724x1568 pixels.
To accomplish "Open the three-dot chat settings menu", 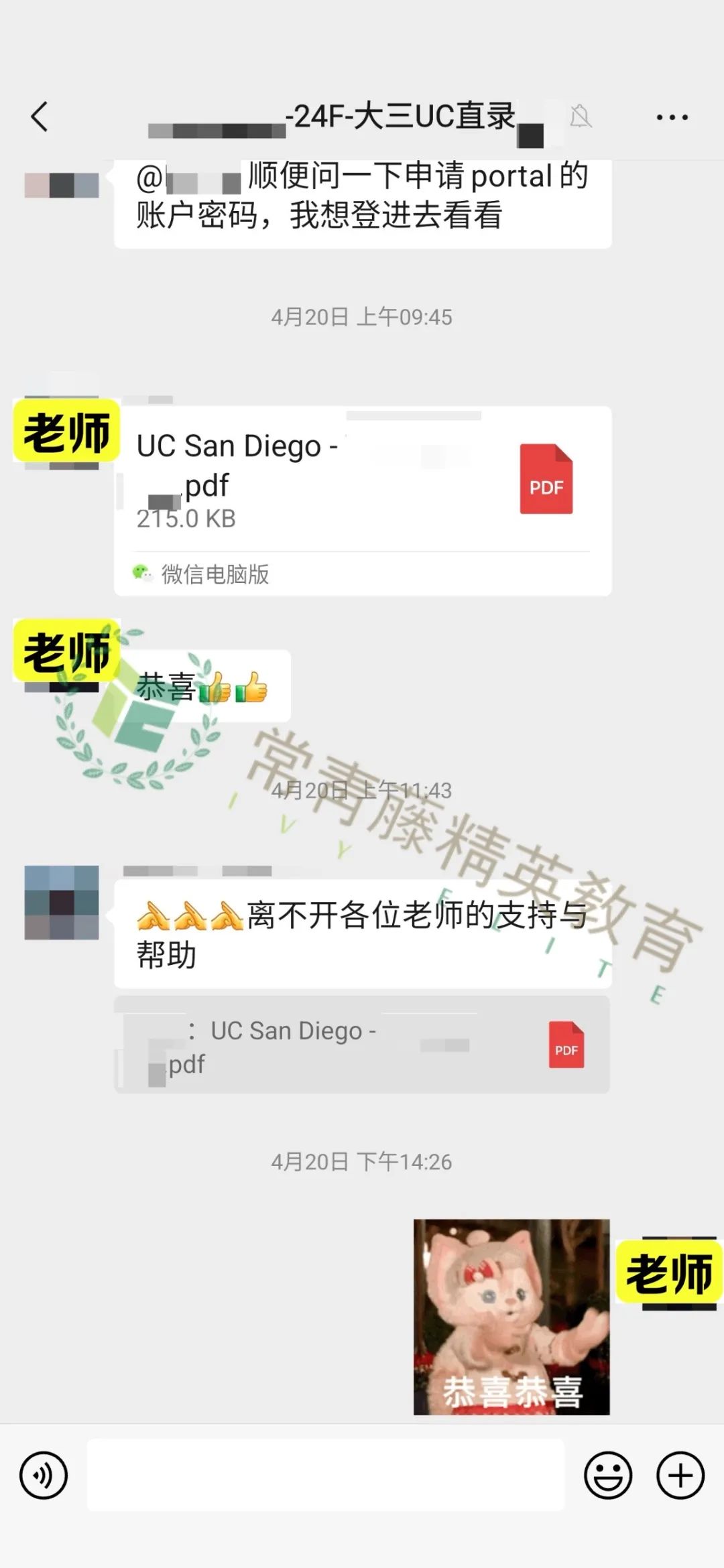I will [x=672, y=117].
